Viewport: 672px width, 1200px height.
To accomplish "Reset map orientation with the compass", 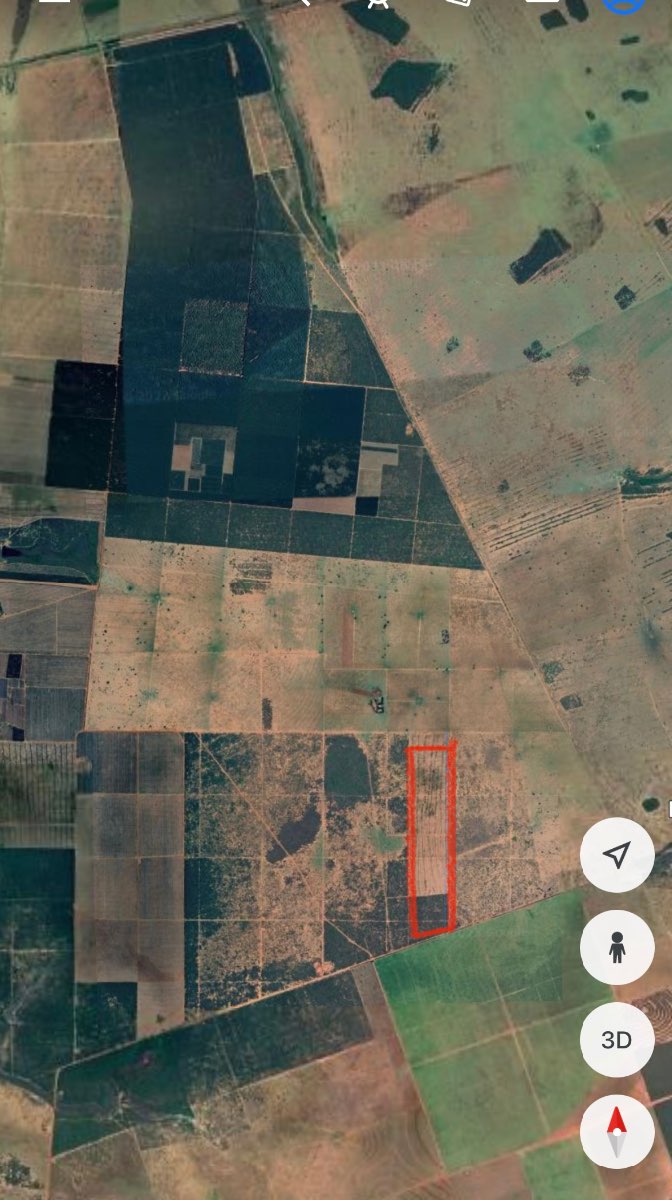I will (617, 1132).
